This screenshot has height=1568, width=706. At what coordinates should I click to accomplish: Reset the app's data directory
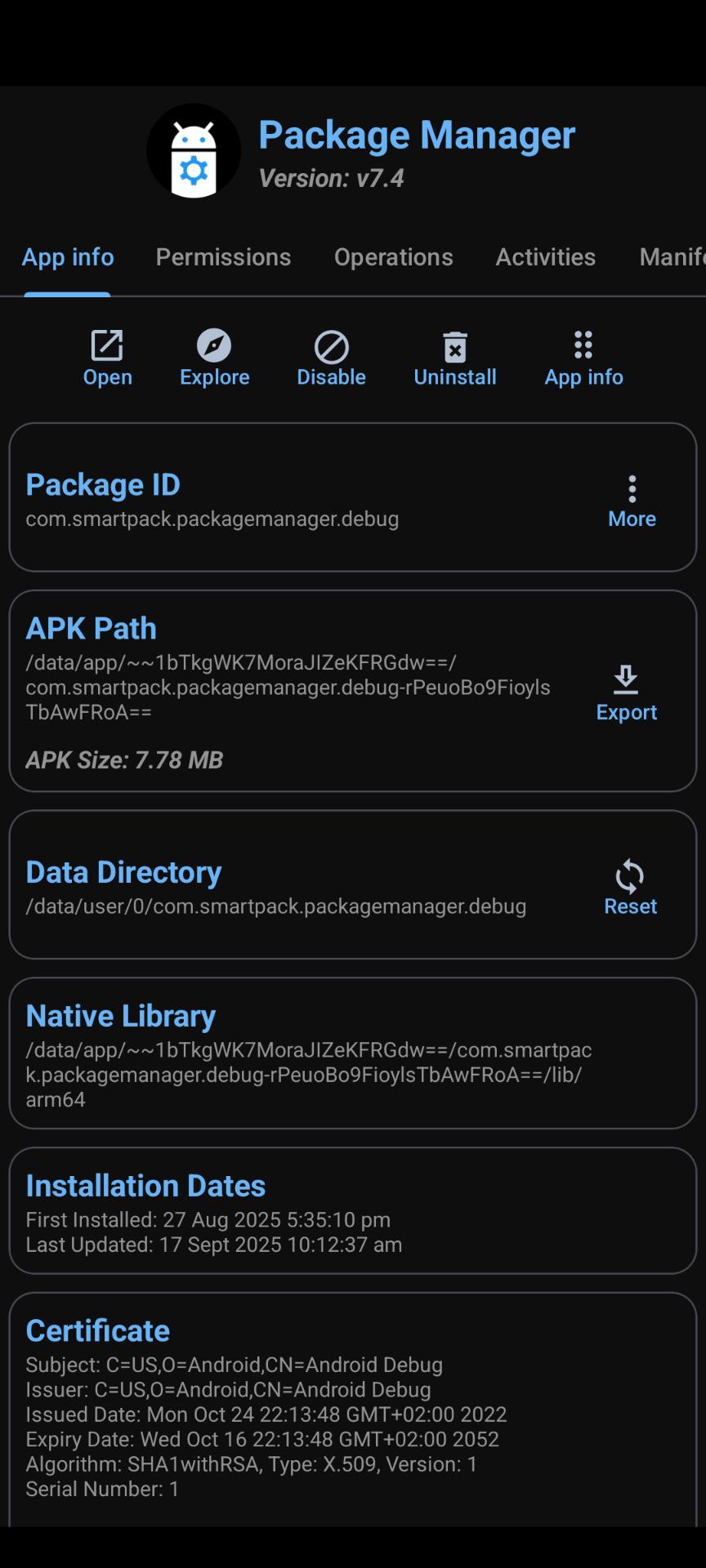(x=630, y=887)
